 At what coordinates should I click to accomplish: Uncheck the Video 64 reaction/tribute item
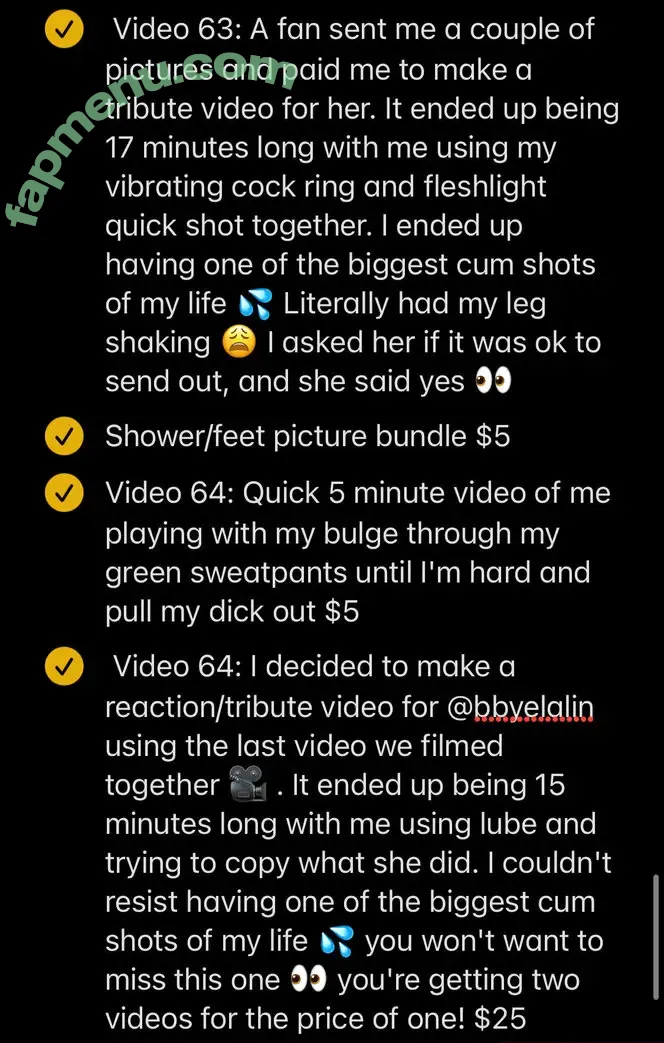[x=65, y=667]
